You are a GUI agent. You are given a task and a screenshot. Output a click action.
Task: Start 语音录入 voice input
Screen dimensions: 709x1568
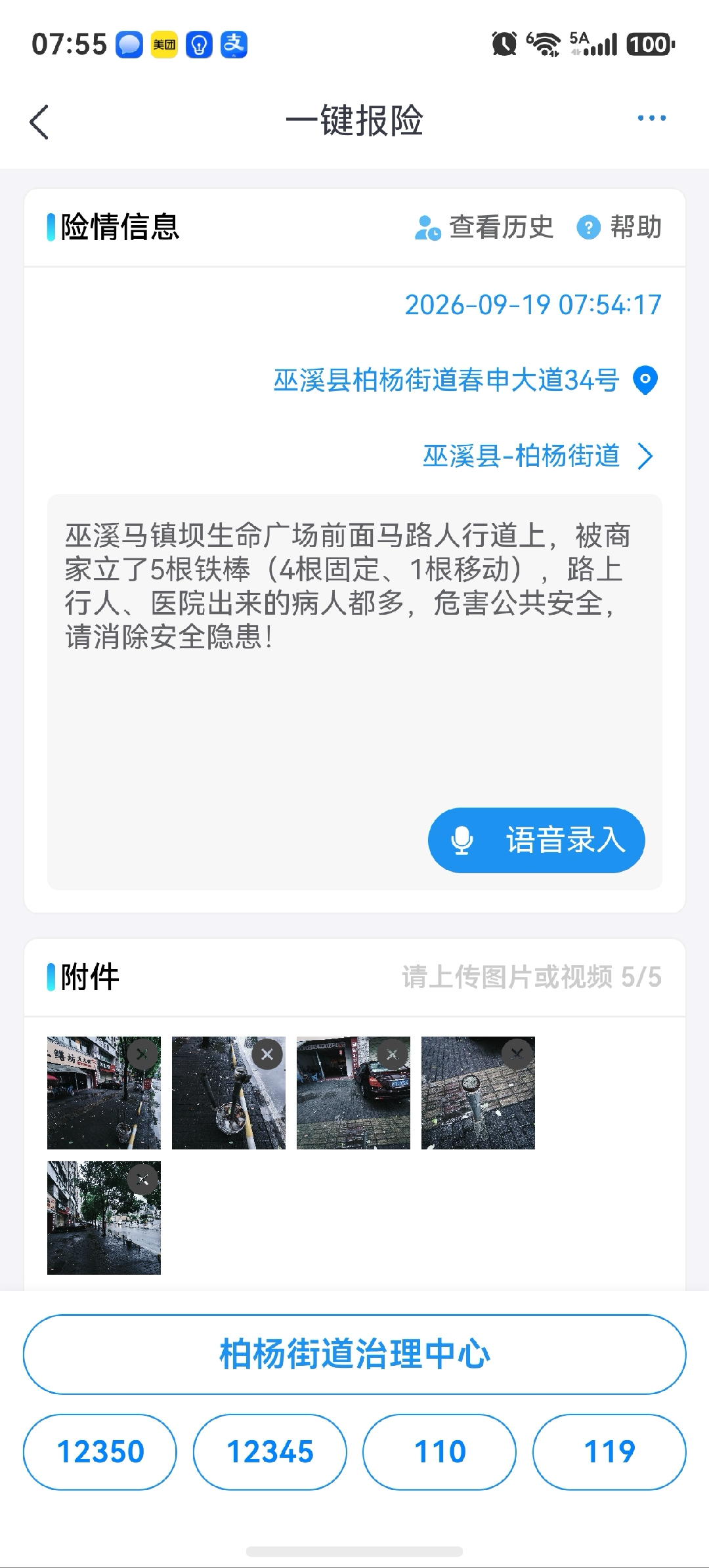point(536,840)
